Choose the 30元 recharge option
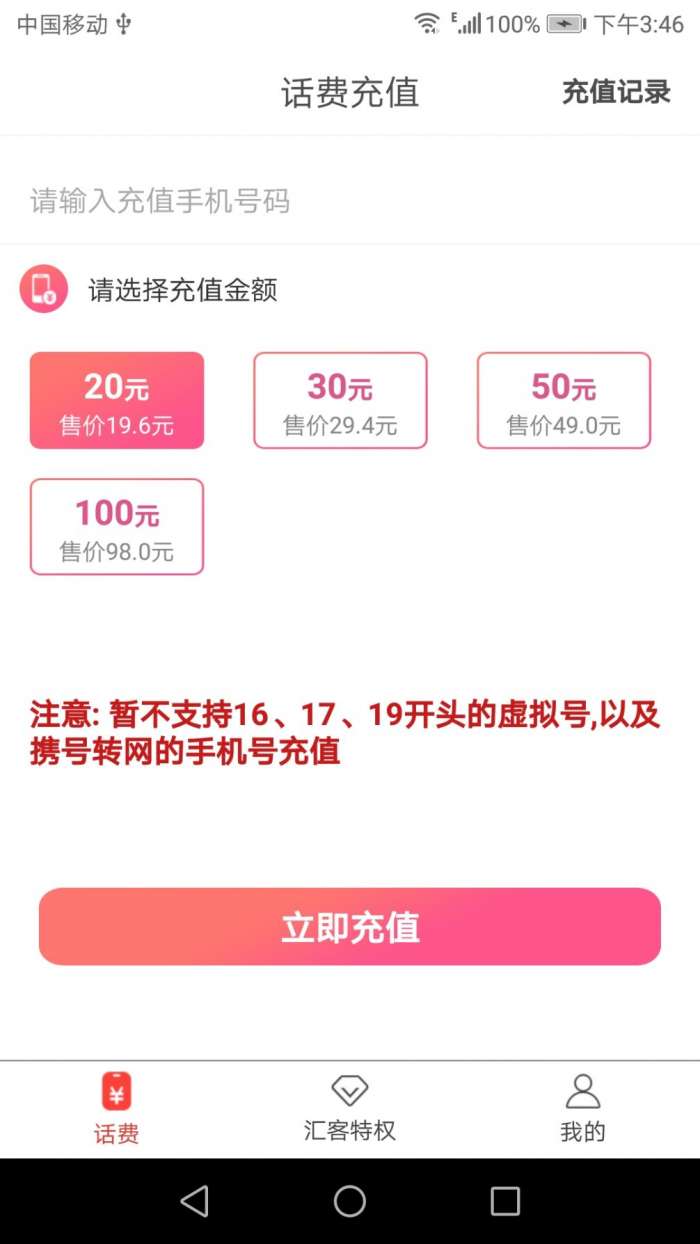 coord(340,400)
